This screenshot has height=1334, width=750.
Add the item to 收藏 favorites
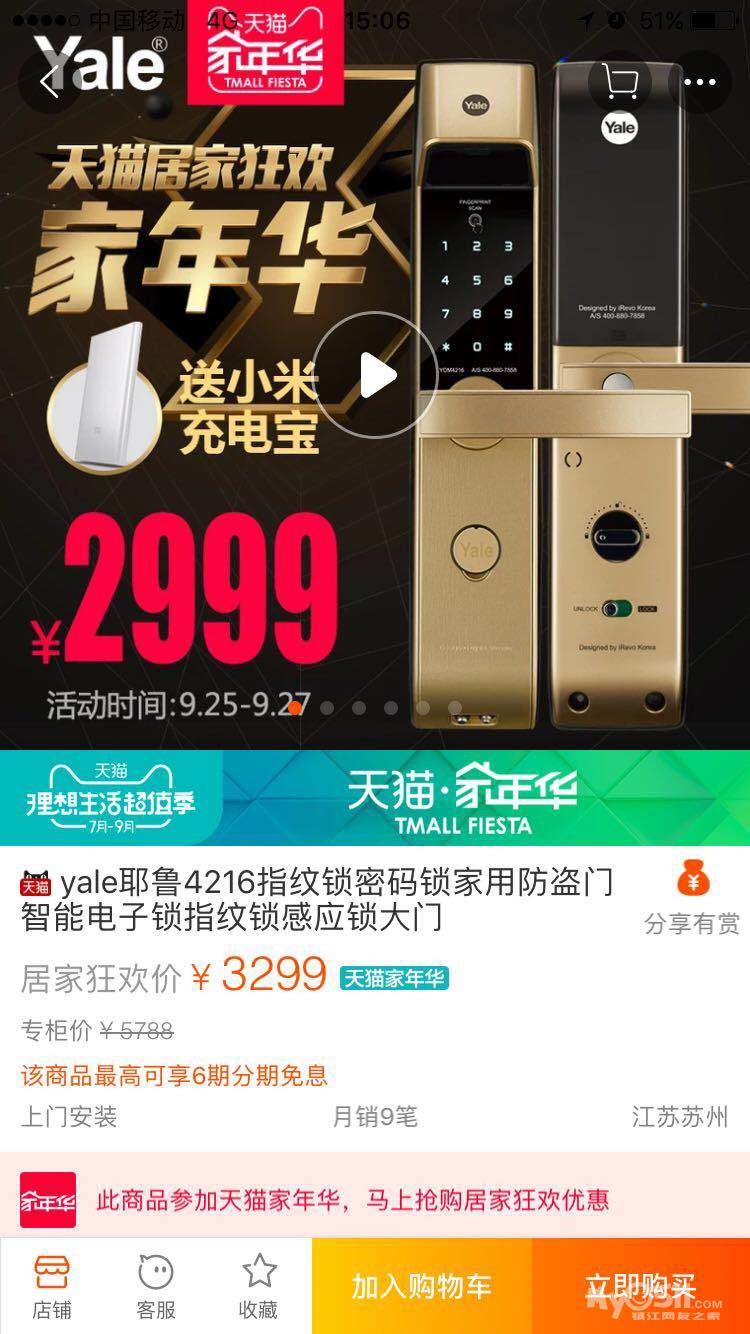[259, 1286]
